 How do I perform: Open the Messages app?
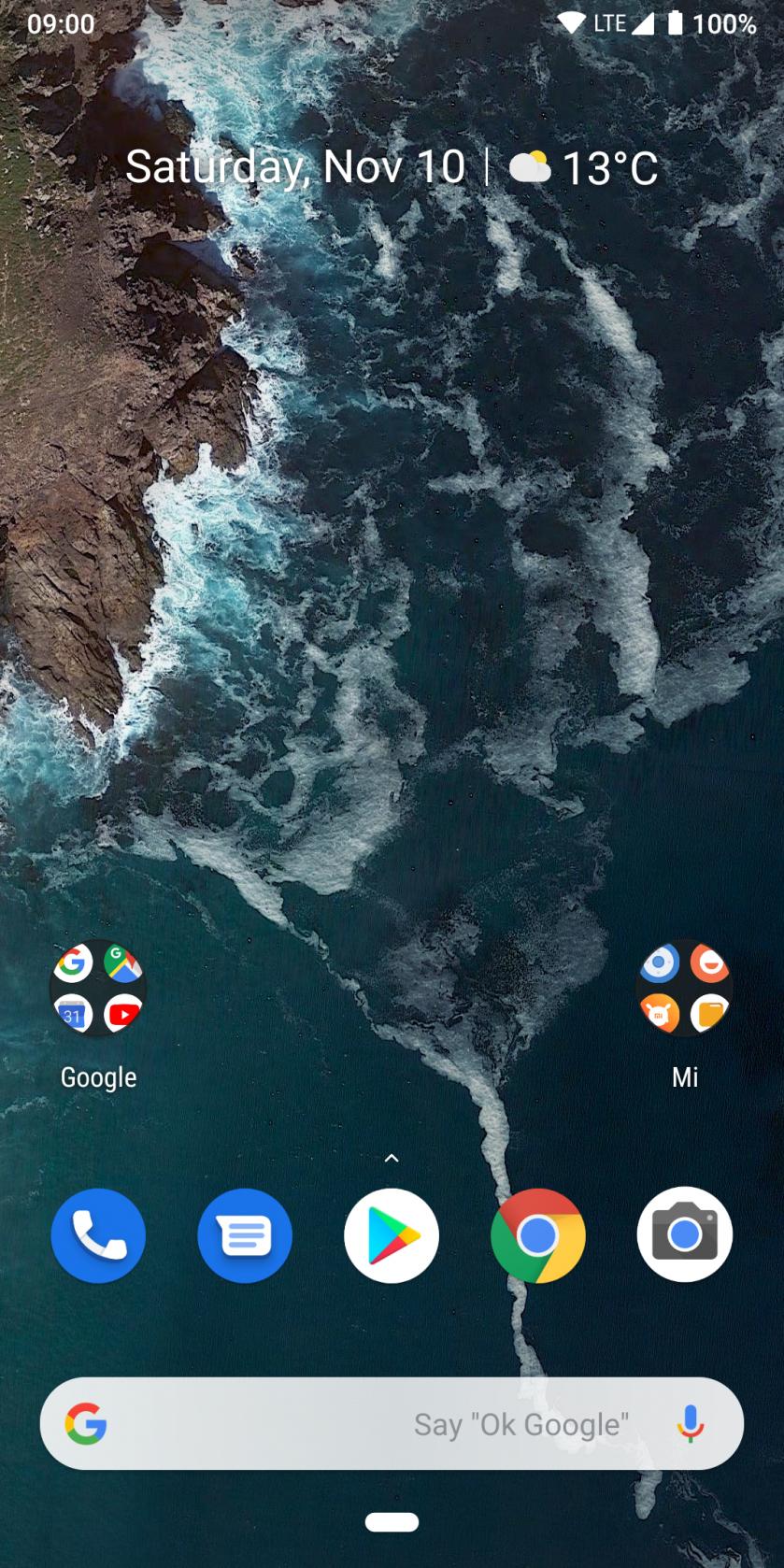click(x=245, y=1235)
